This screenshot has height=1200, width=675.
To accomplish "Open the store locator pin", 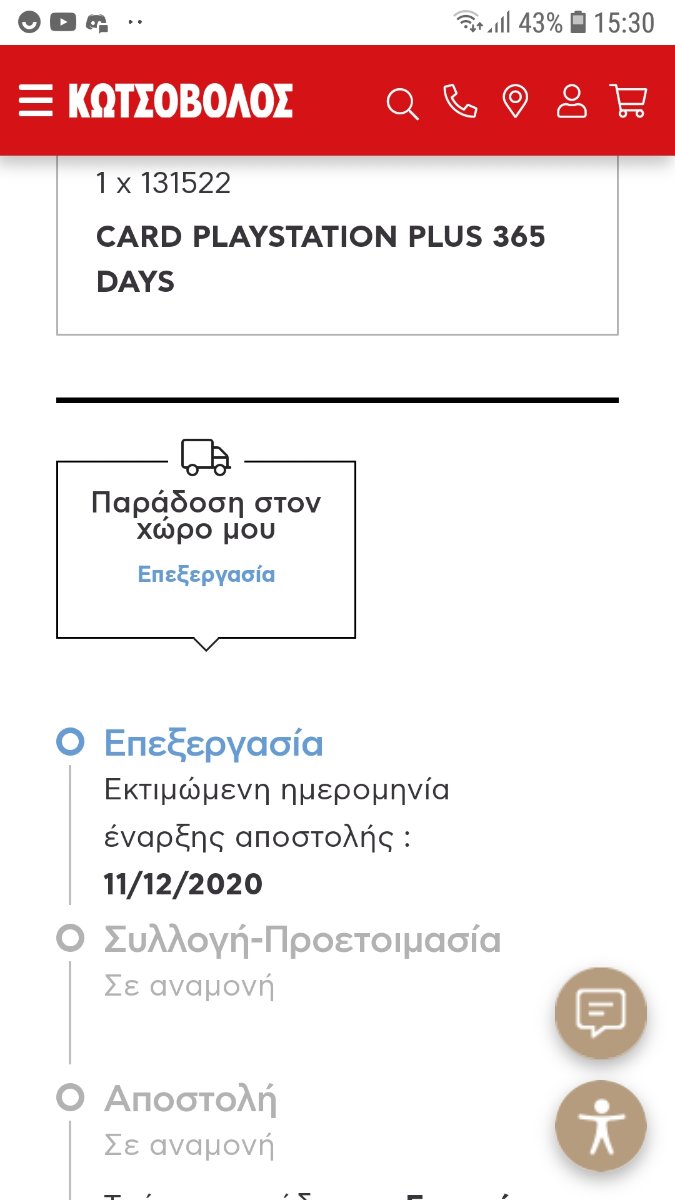I will tap(515, 101).
